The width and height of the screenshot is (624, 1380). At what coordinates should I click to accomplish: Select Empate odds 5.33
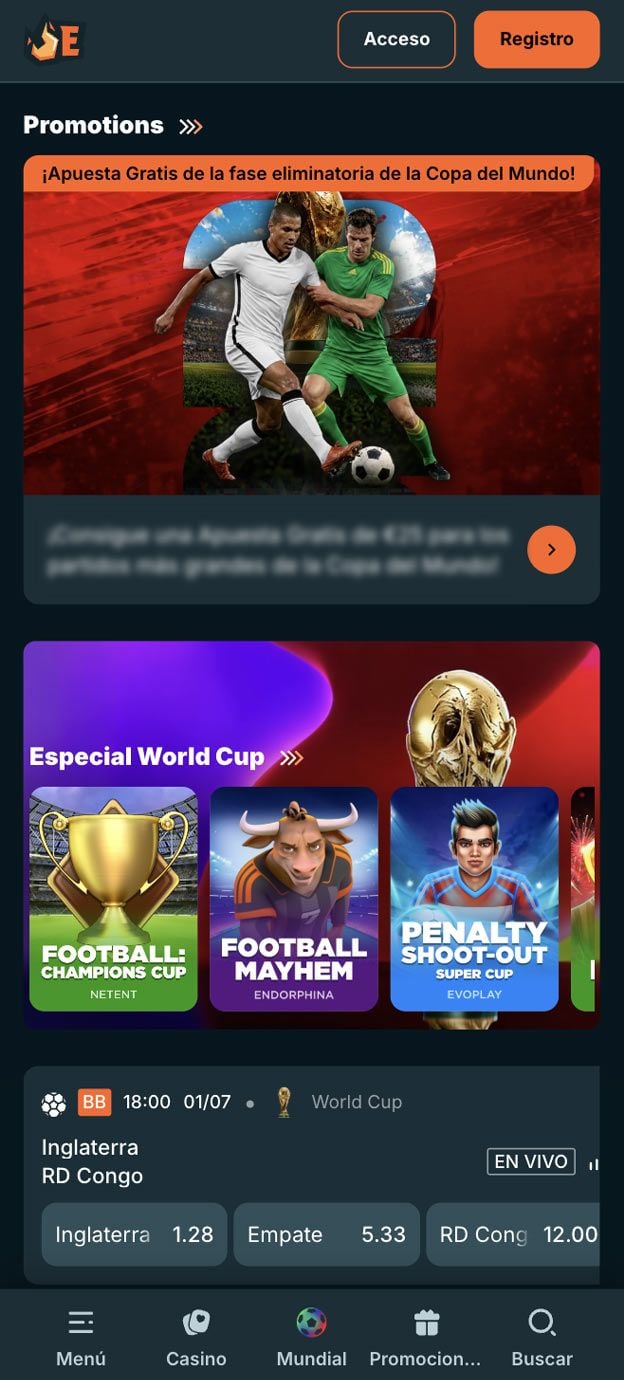(x=327, y=1235)
